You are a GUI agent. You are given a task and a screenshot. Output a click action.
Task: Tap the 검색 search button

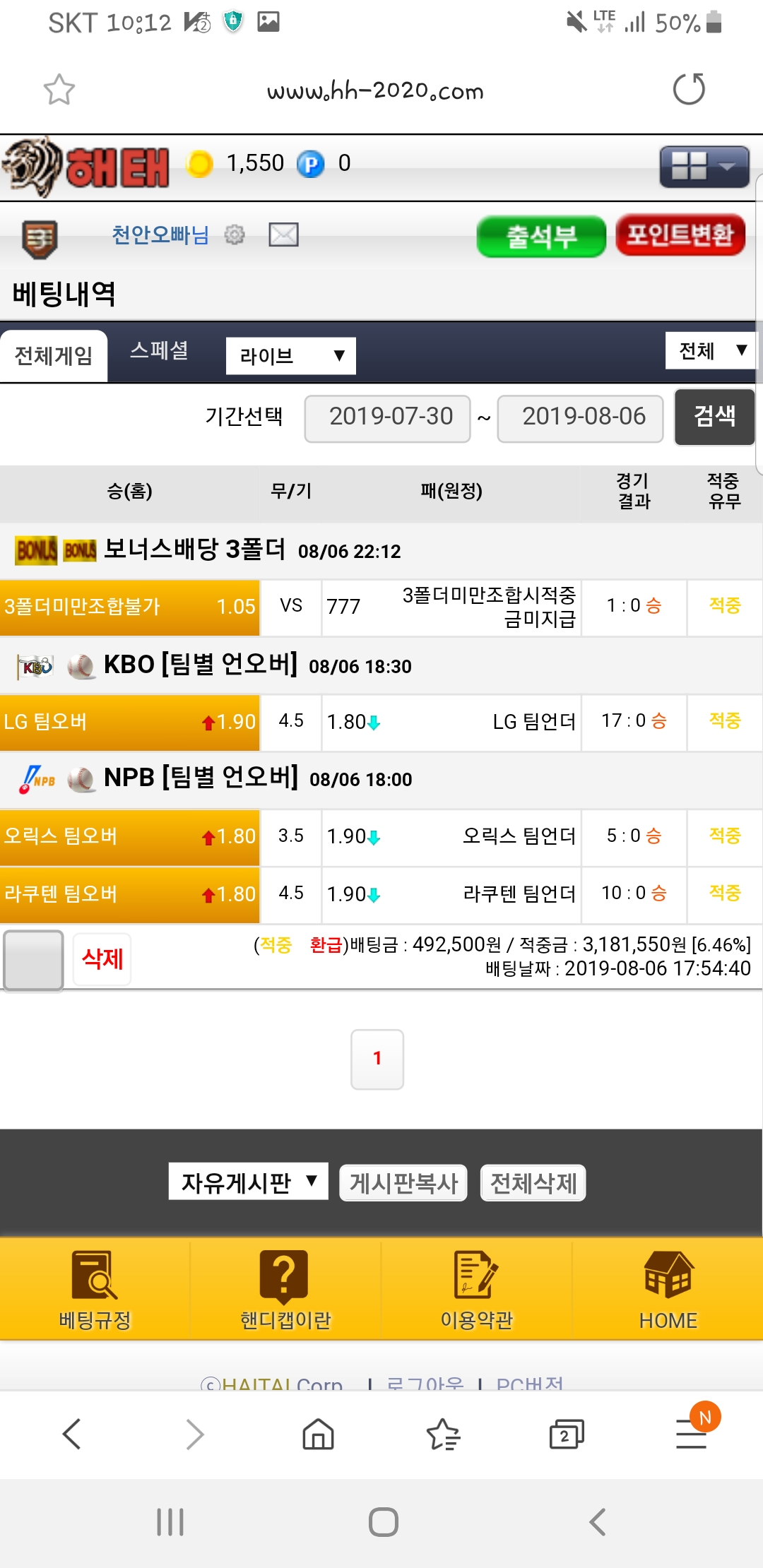[x=714, y=417]
